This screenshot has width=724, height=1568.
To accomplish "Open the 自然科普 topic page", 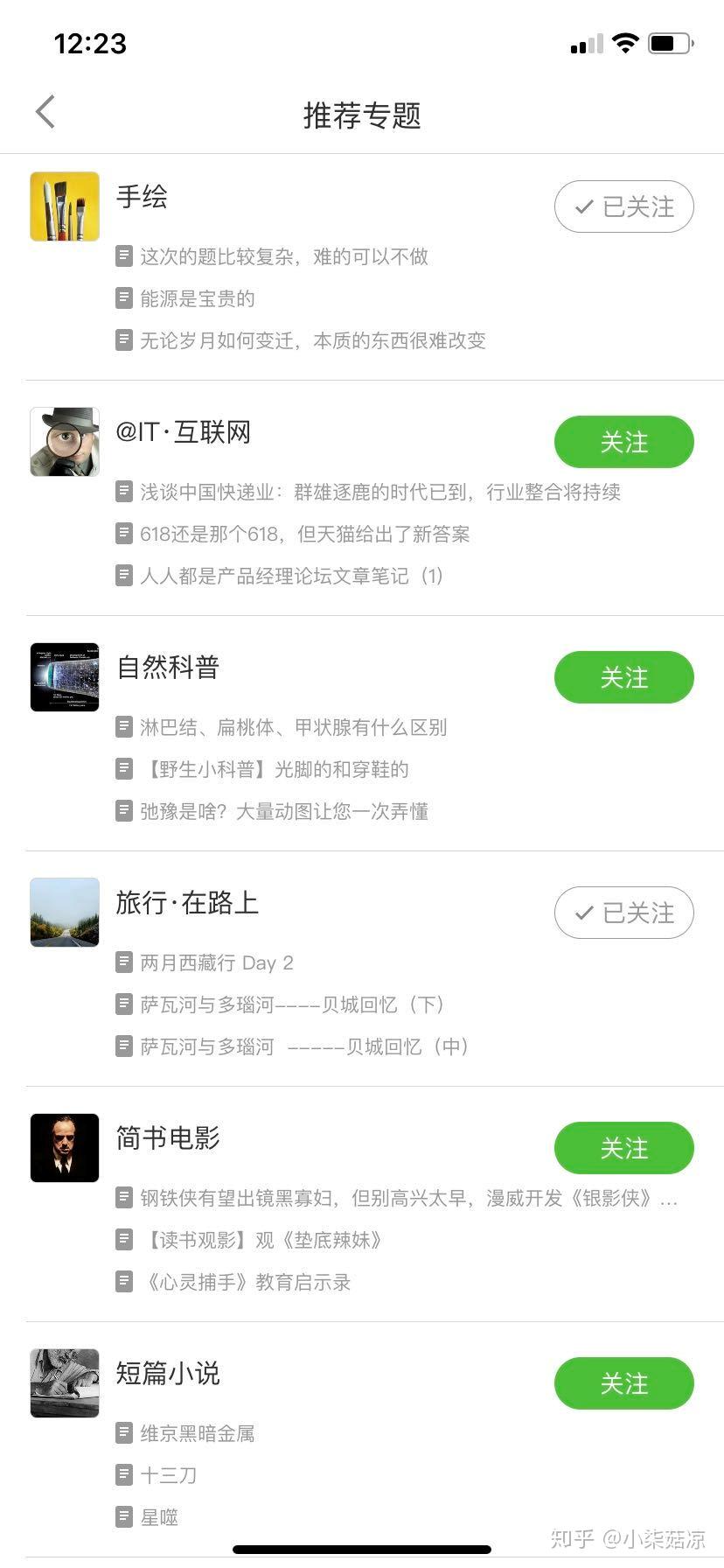I will click(x=168, y=668).
